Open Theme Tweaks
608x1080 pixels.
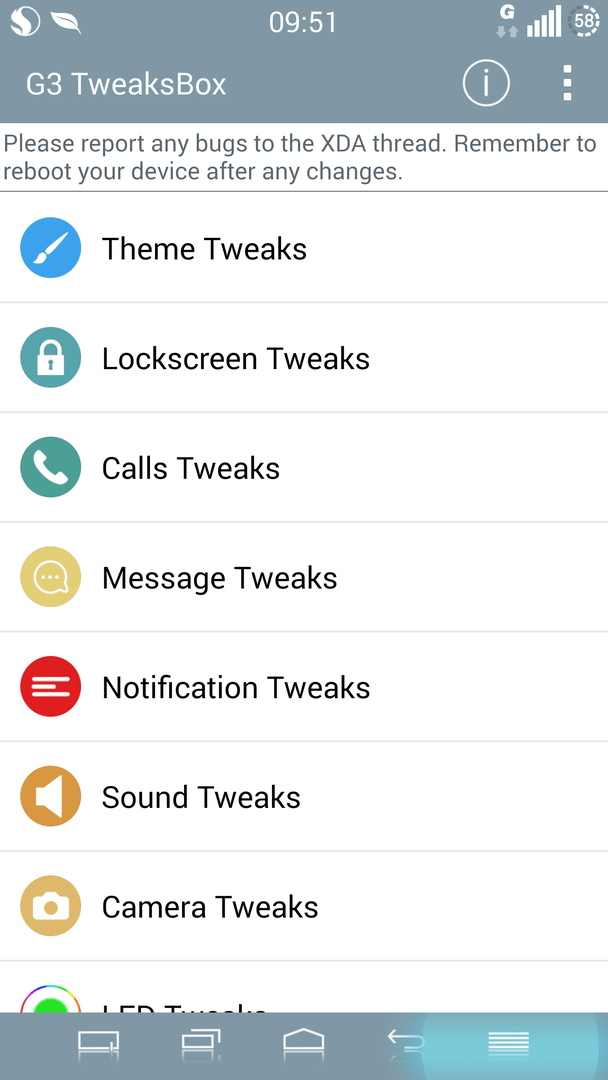point(304,248)
